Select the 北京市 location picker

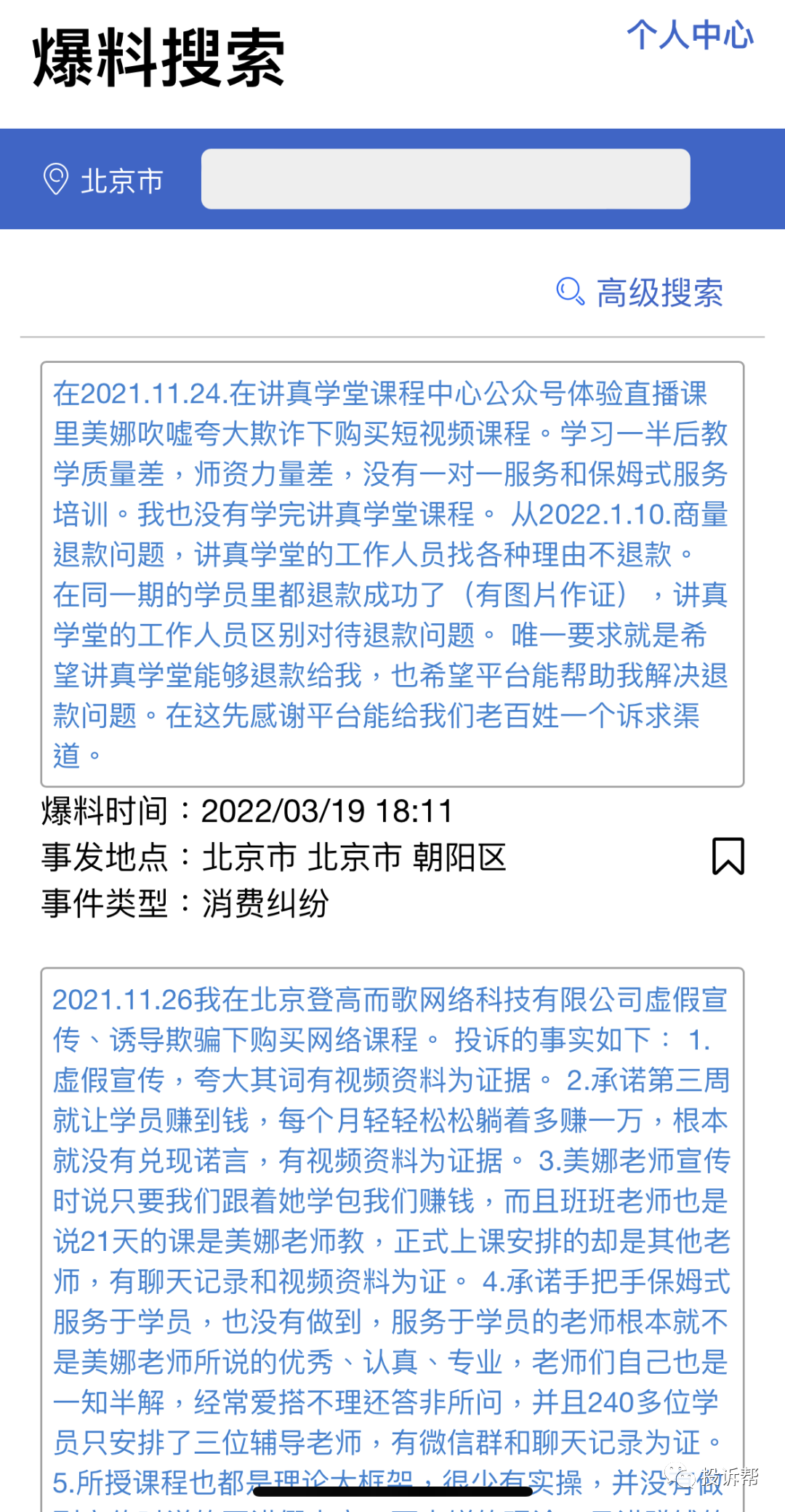coord(104,180)
